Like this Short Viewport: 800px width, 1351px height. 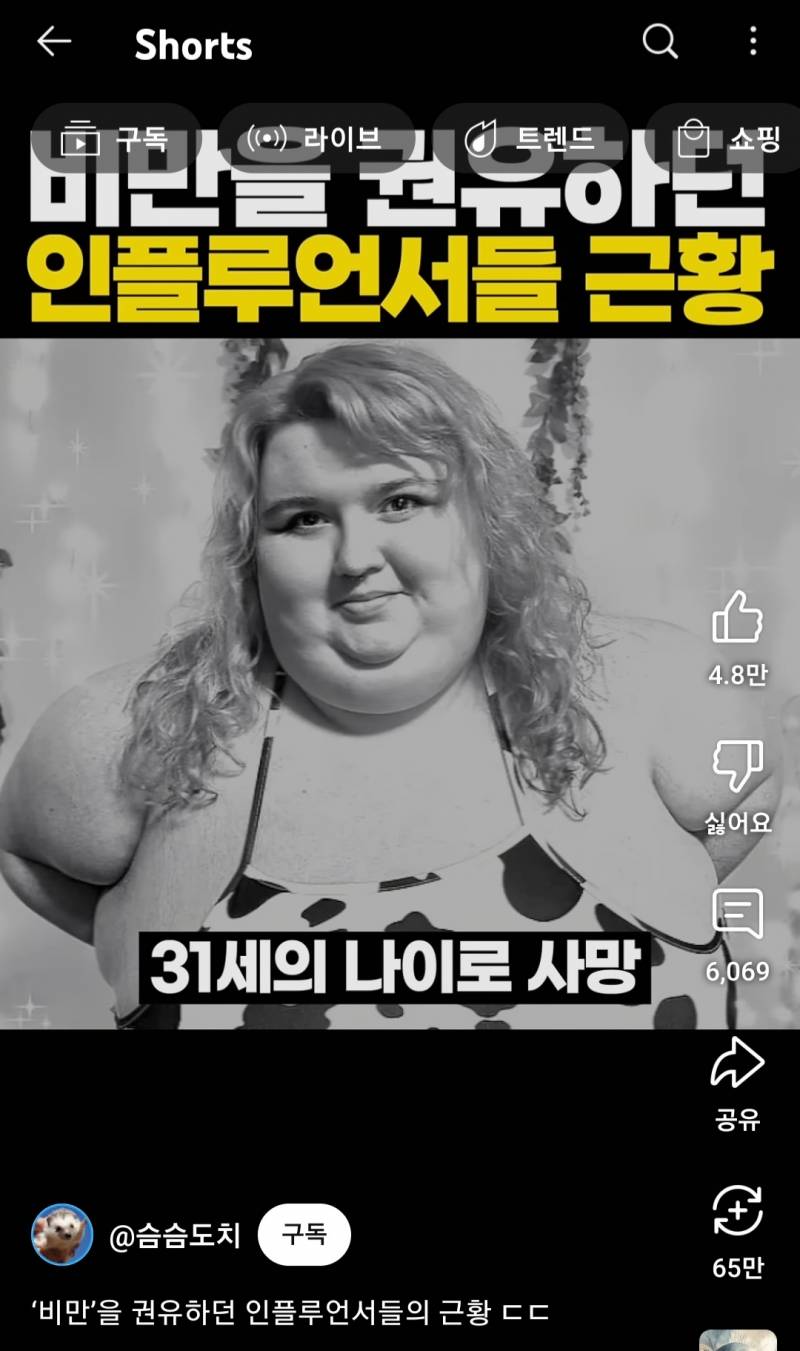pyautogui.click(x=737, y=617)
